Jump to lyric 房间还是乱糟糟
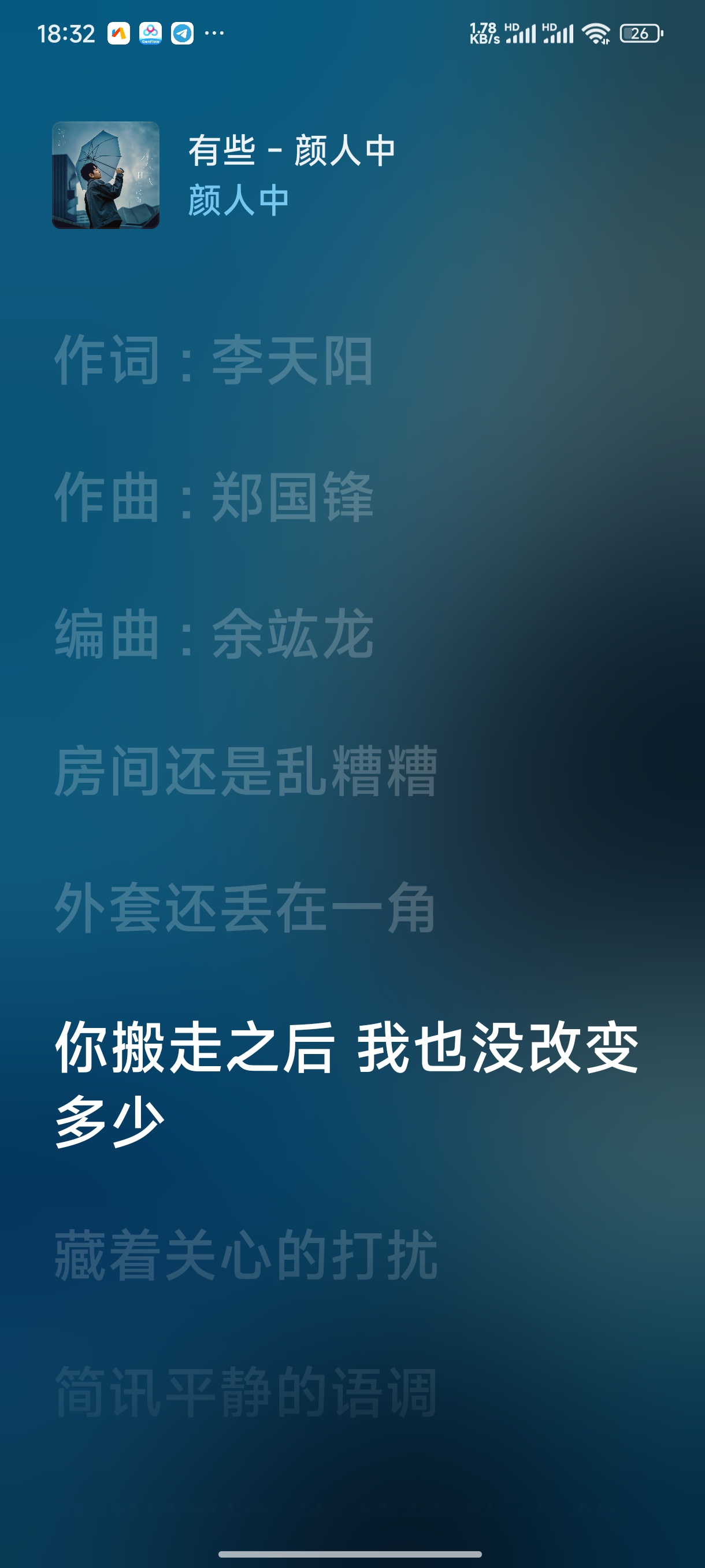 tap(246, 771)
